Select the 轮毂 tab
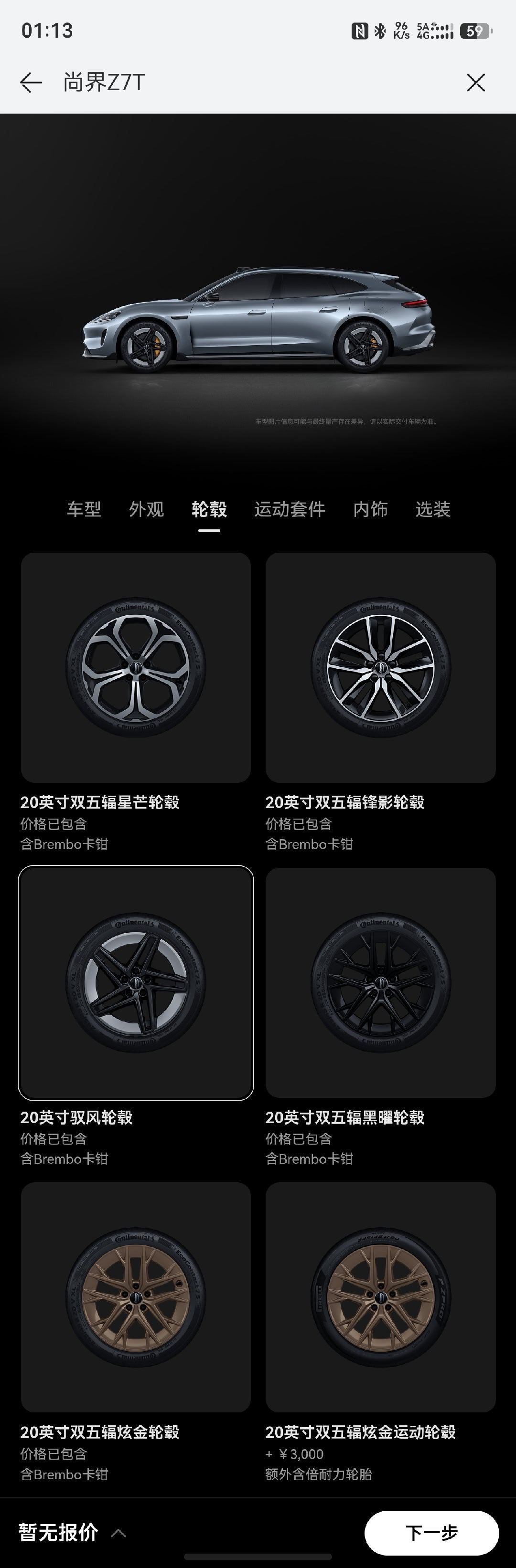Screen dimensions: 516x1568 (x=209, y=509)
